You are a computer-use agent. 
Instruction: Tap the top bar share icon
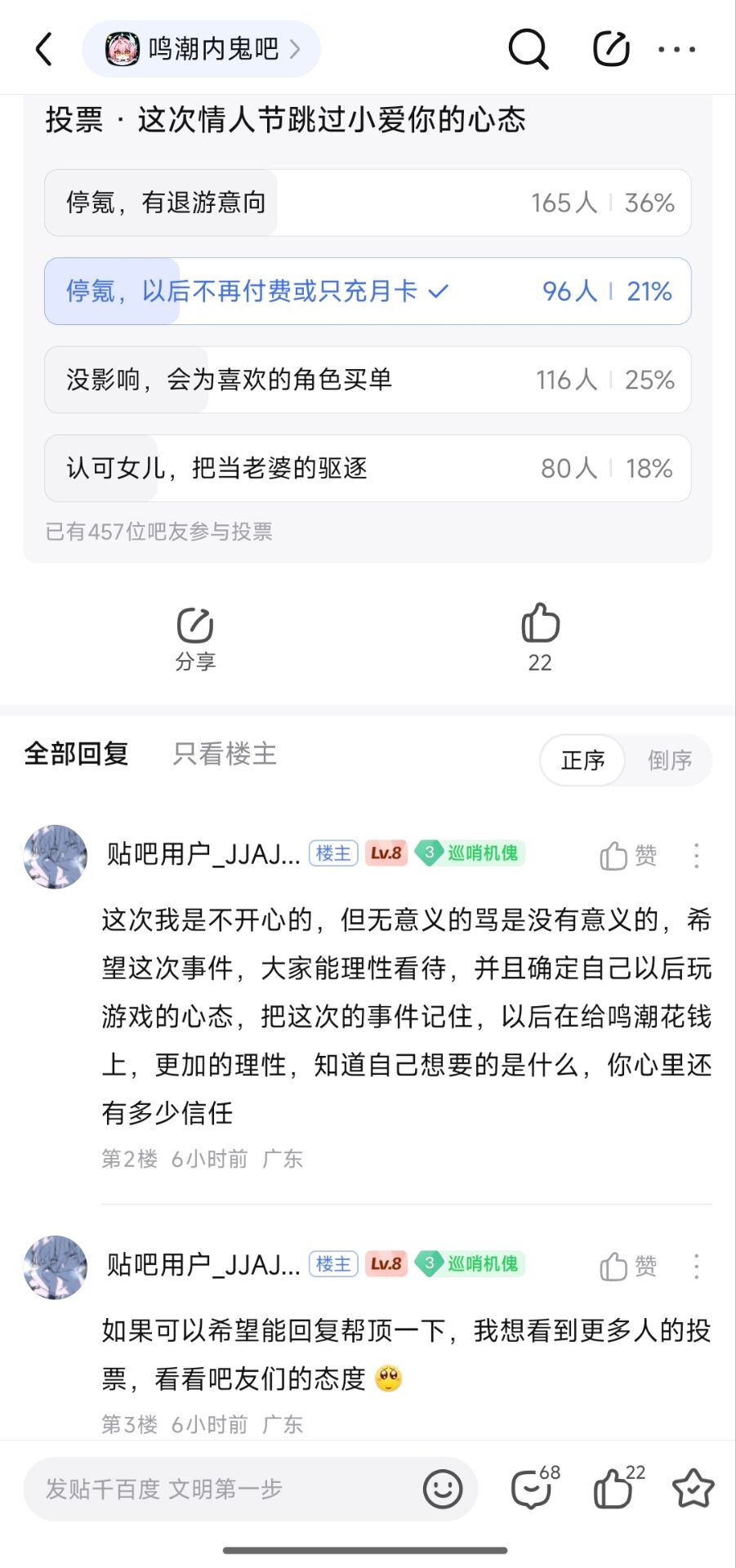click(611, 49)
